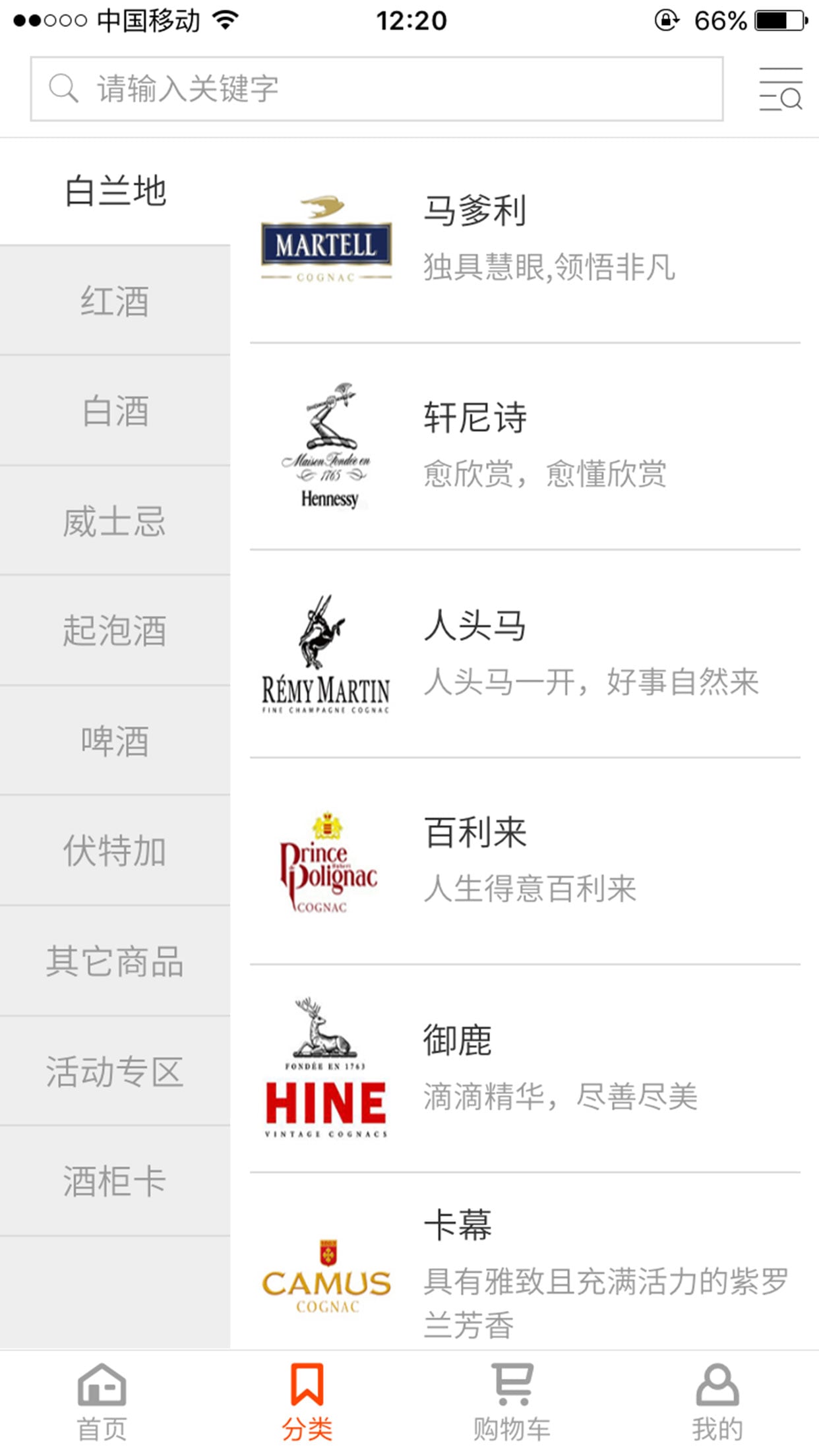Open the 卡慕 Camus brand
This screenshot has width=819, height=1456.
525,1261
